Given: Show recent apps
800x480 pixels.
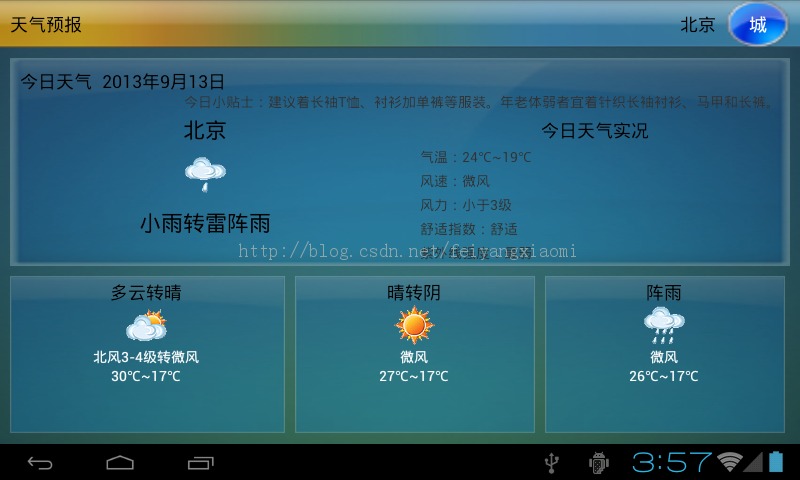Looking at the screenshot, I should pos(201,462).
